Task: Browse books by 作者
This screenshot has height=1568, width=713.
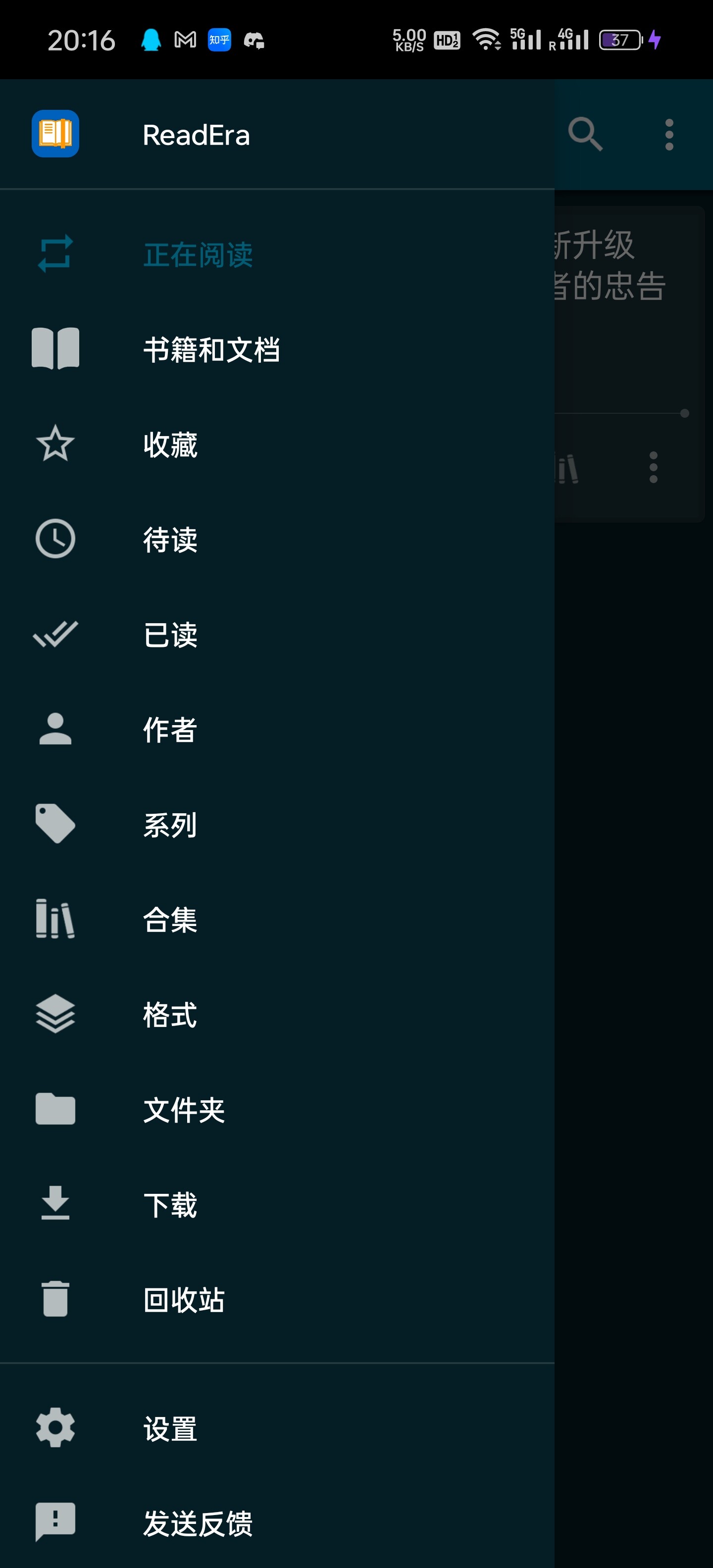Action: tap(170, 729)
